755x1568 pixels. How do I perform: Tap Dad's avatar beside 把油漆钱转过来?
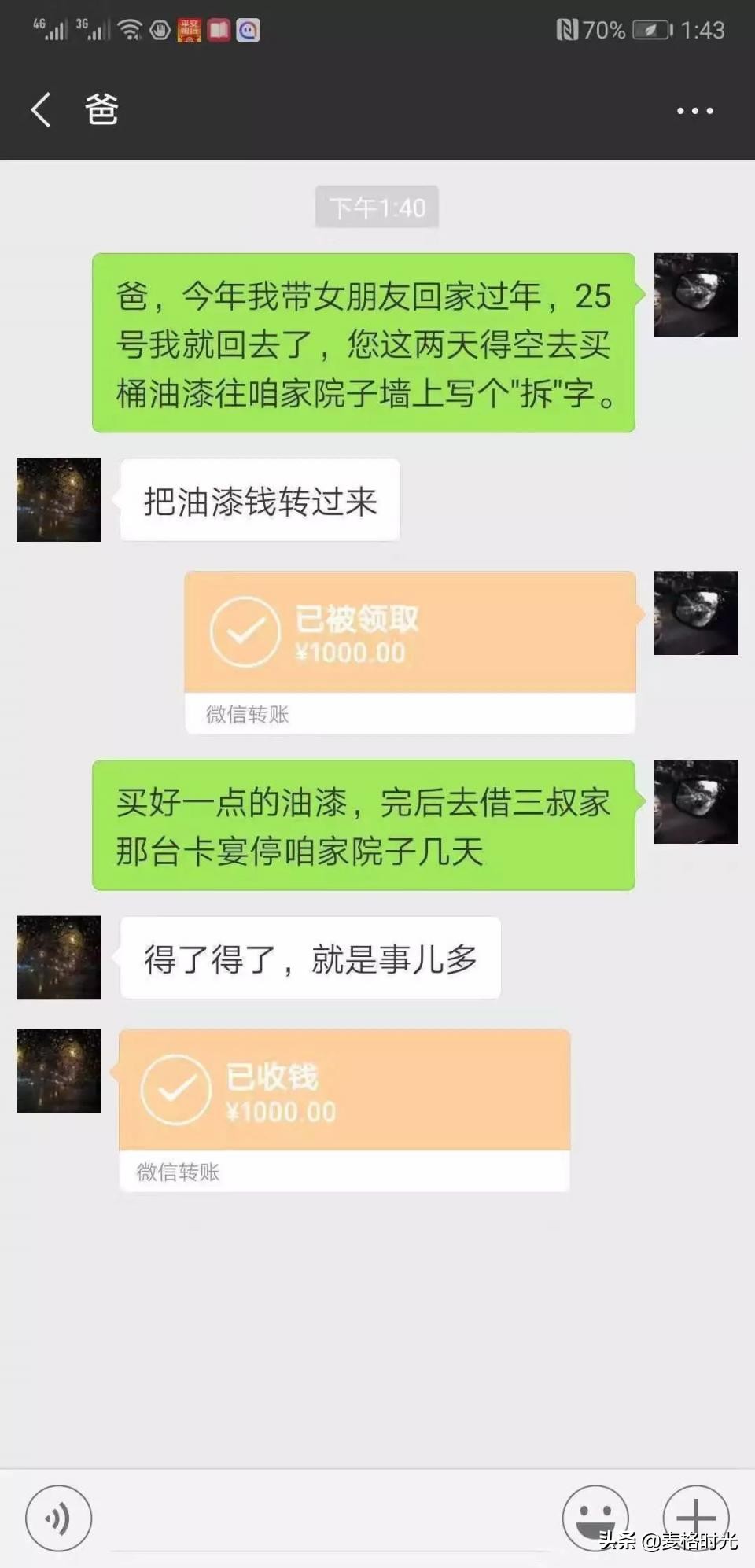point(58,499)
